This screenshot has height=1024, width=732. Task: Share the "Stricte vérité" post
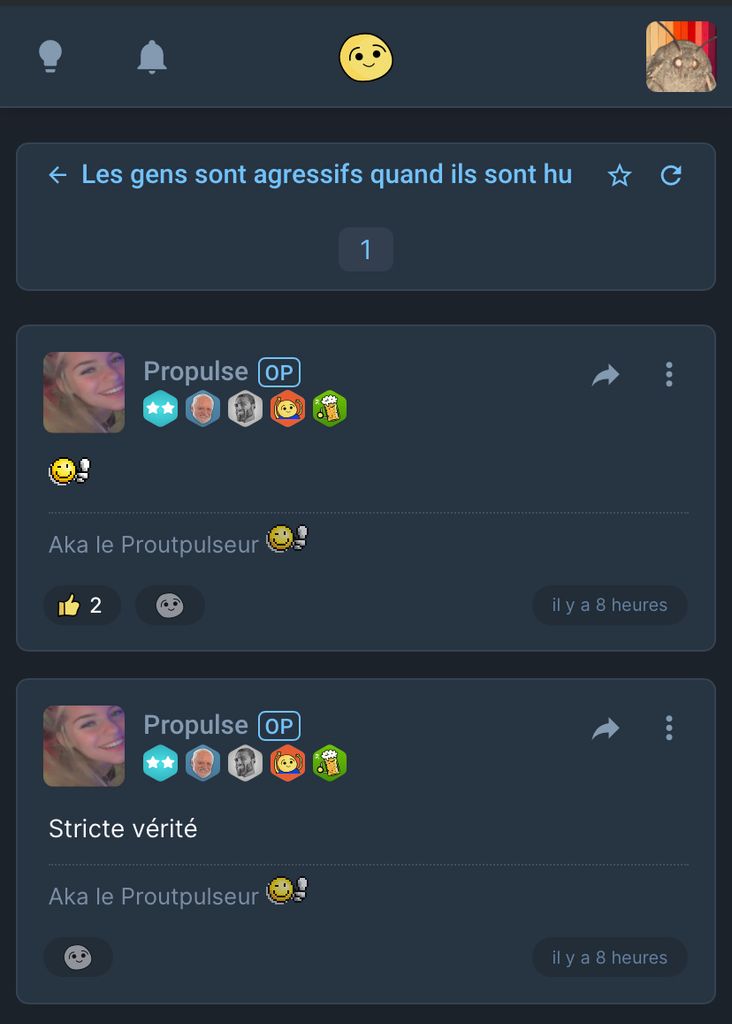coord(606,729)
